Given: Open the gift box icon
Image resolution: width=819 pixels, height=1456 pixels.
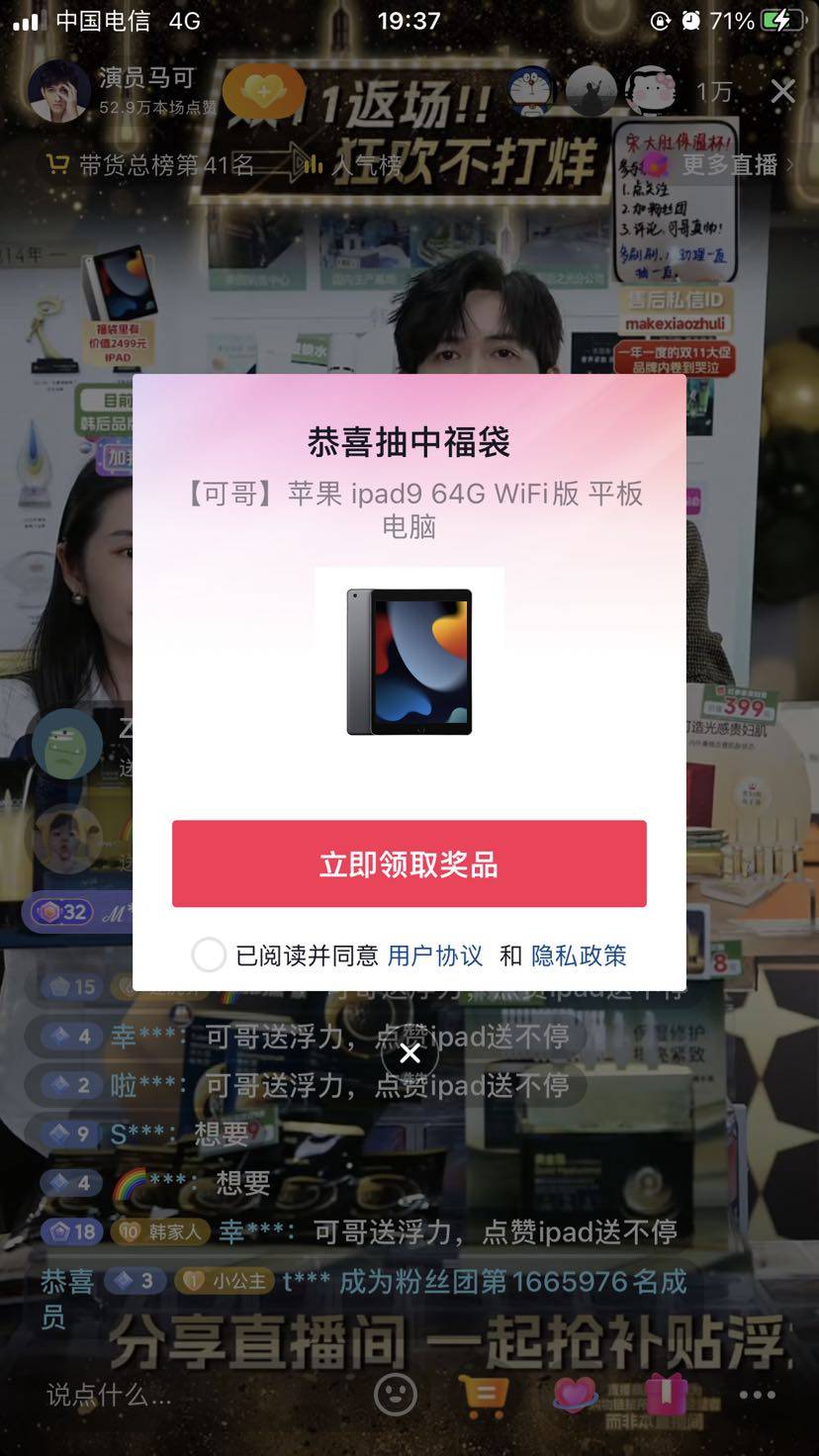Looking at the screenshot, I should click(666, 1393).
